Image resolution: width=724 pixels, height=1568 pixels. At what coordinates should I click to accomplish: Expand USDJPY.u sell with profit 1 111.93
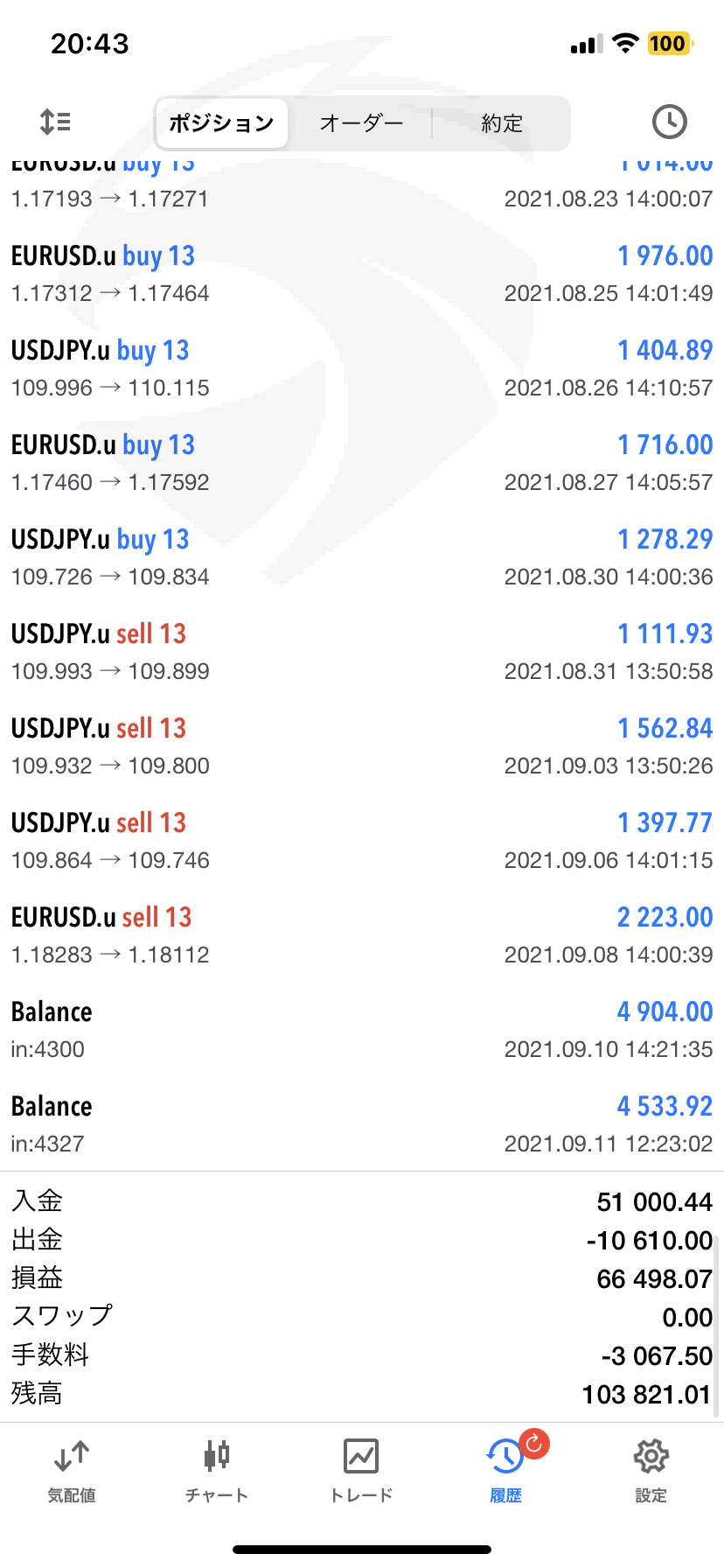coord(362,652)
